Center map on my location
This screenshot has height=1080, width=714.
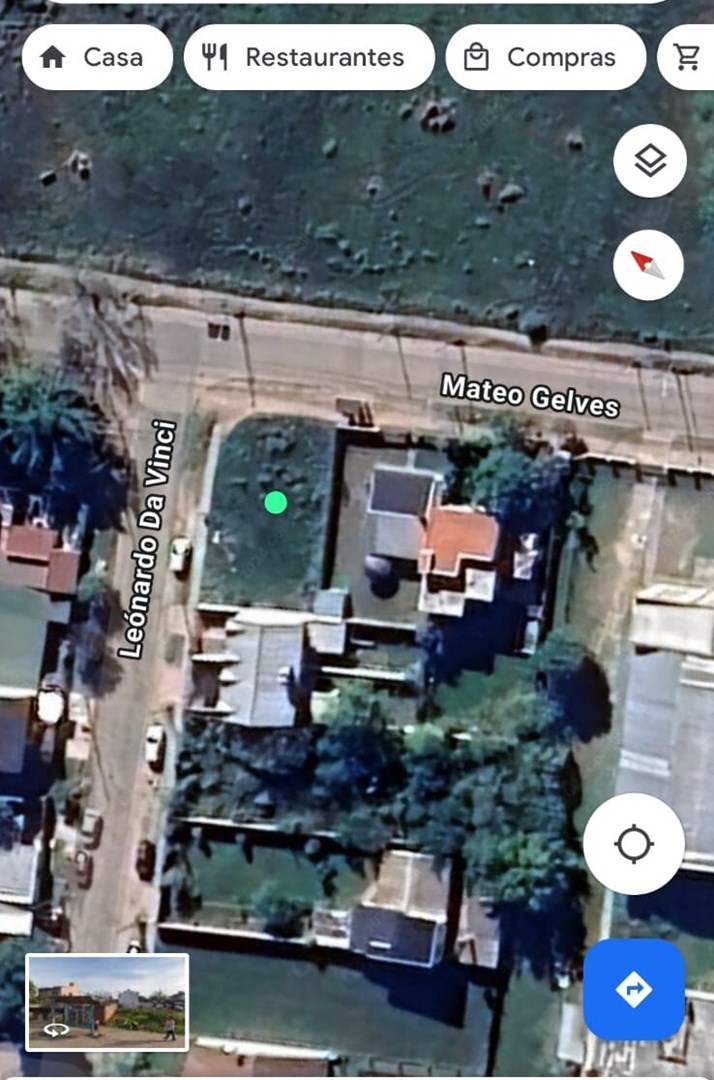pyautogui.click(x=634, y=844)
